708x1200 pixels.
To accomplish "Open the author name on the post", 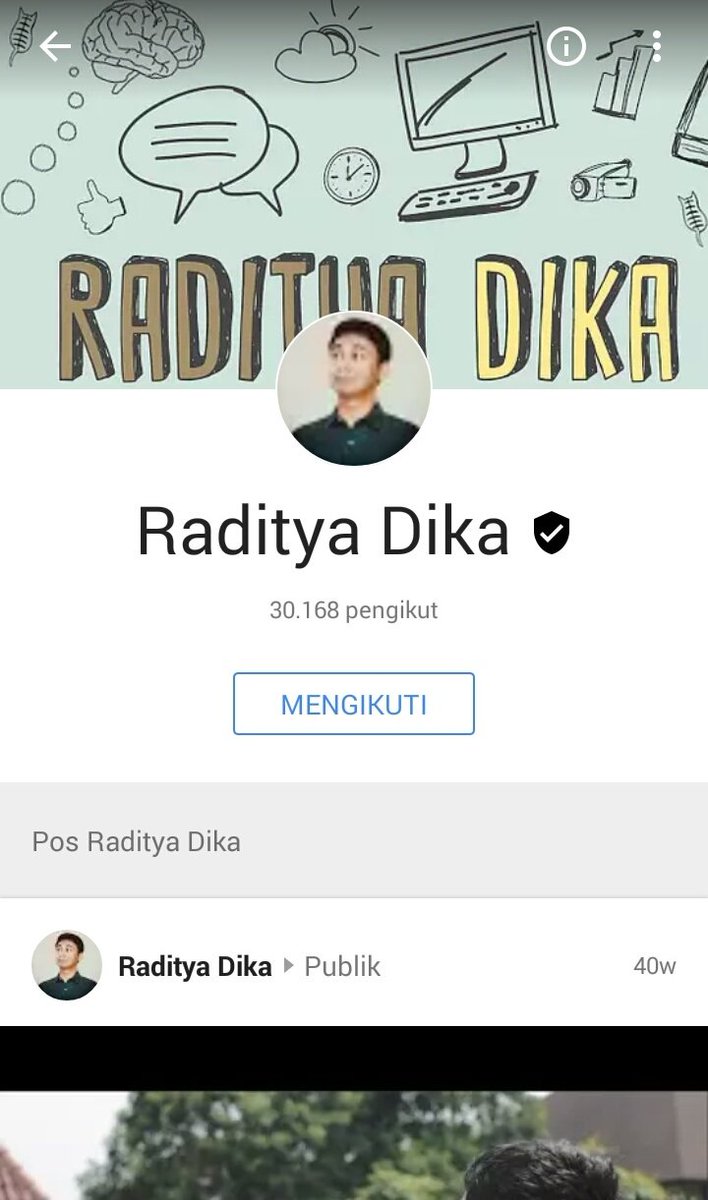I will (195, 967).
